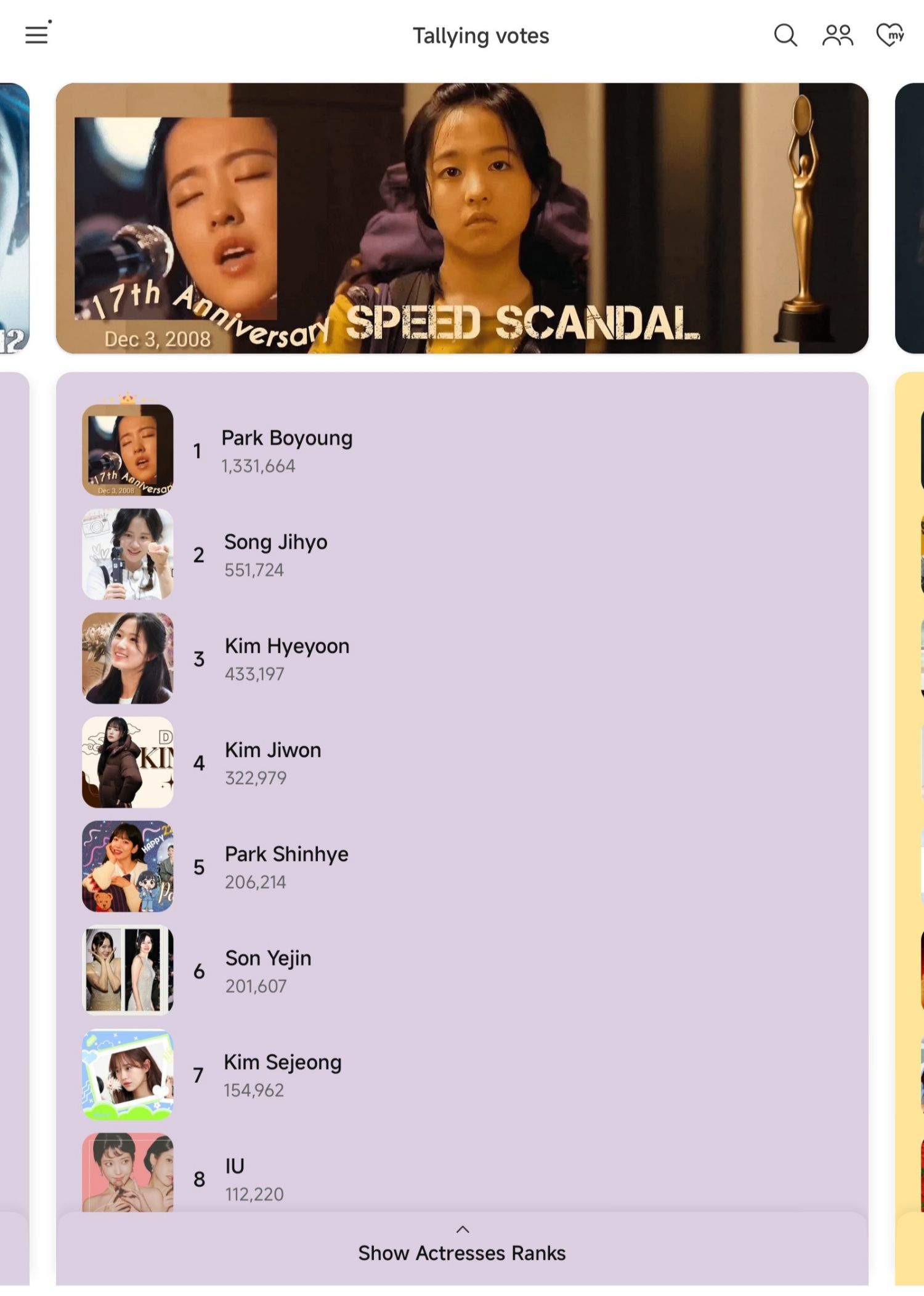Open the Speed Scandal anniversary banner

point(462,218)
